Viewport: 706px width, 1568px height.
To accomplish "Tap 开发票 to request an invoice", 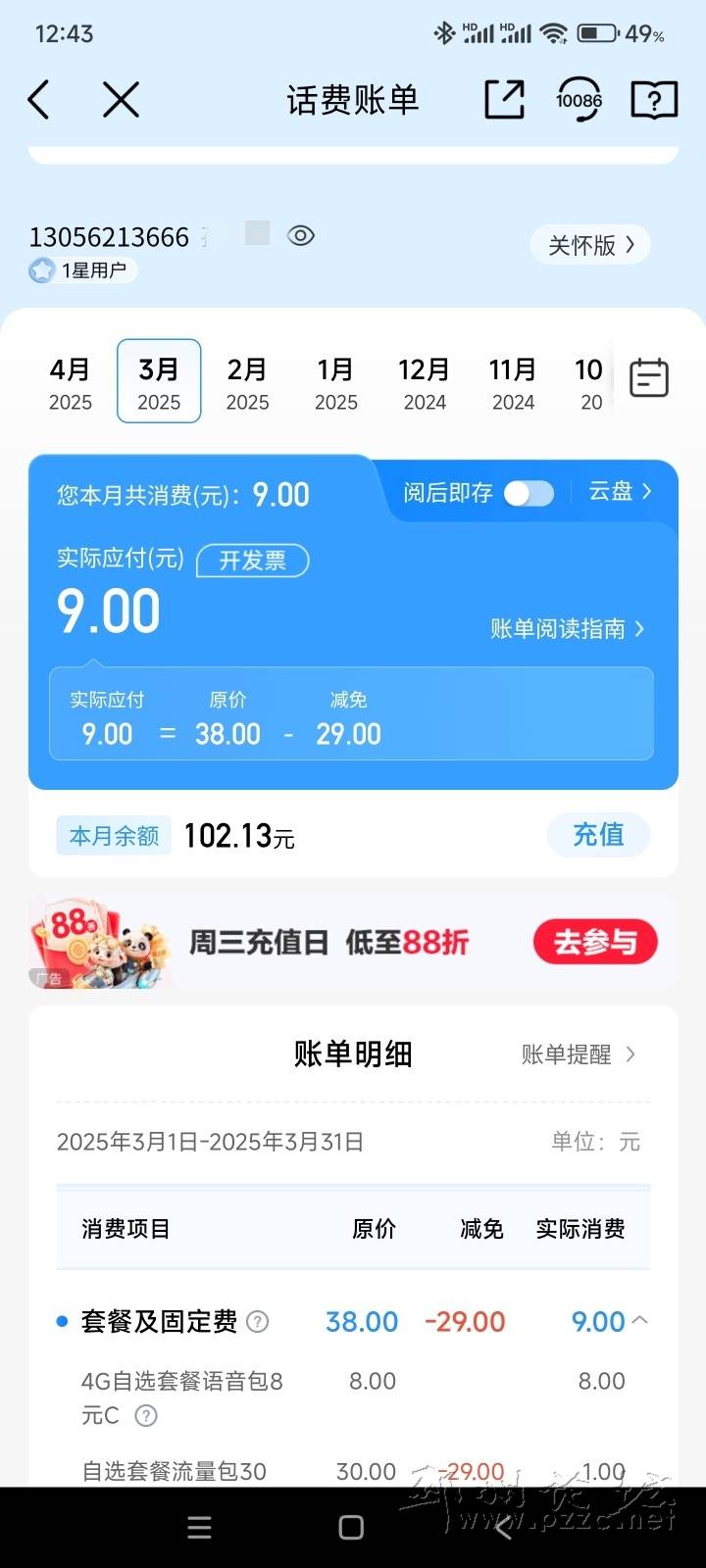I will 253,561.
